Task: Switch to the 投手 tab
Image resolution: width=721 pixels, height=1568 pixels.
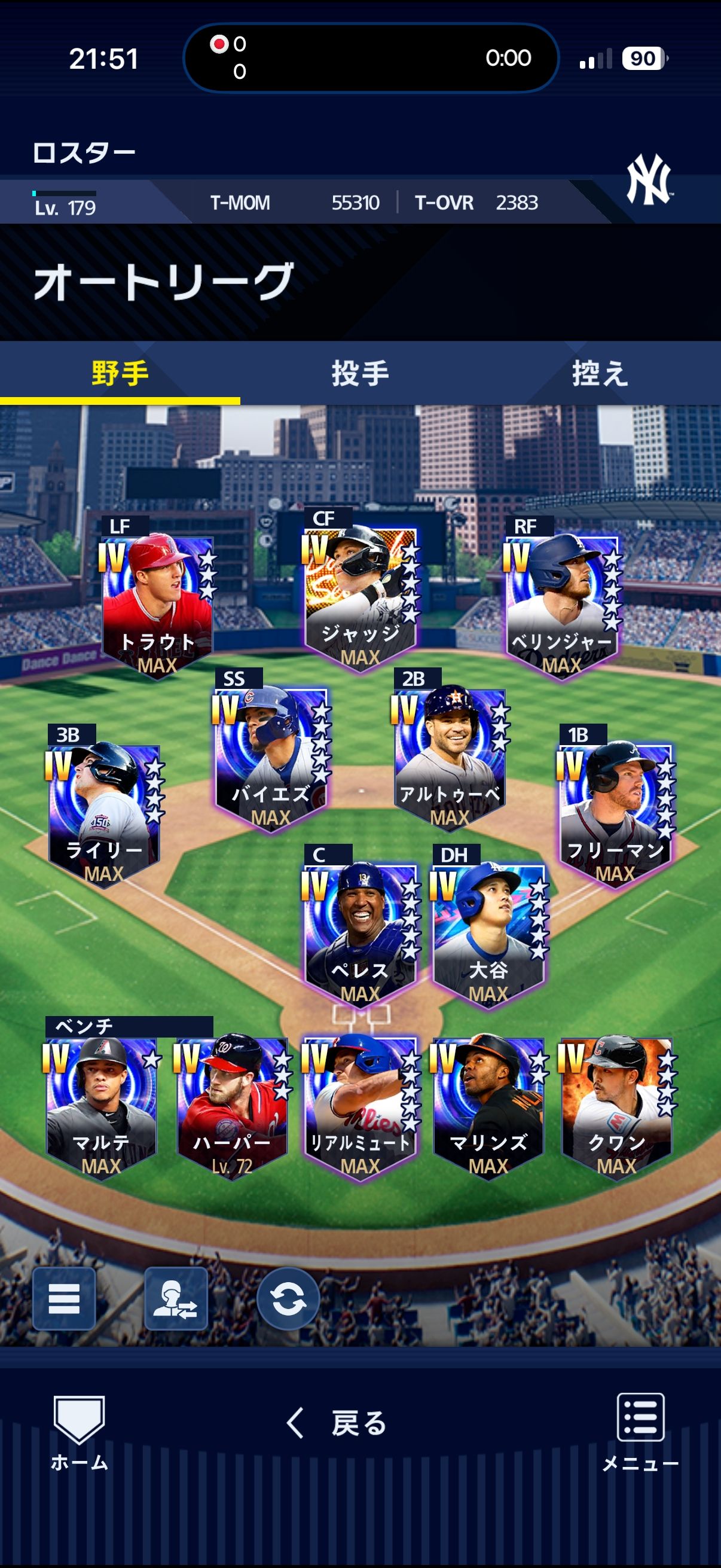Action: point(360,373)
